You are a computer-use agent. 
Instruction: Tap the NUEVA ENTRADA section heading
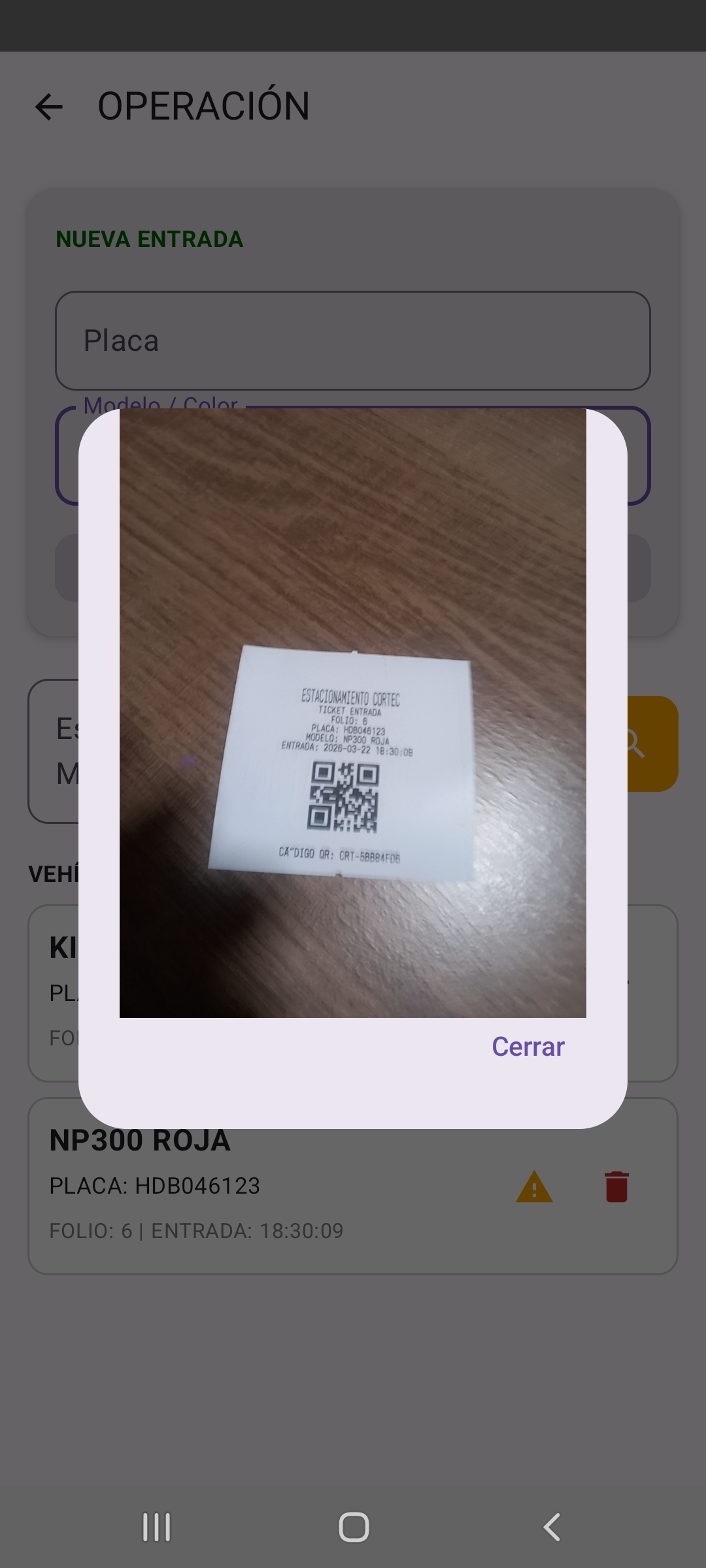pyautogui.click(x=149, y=239)
